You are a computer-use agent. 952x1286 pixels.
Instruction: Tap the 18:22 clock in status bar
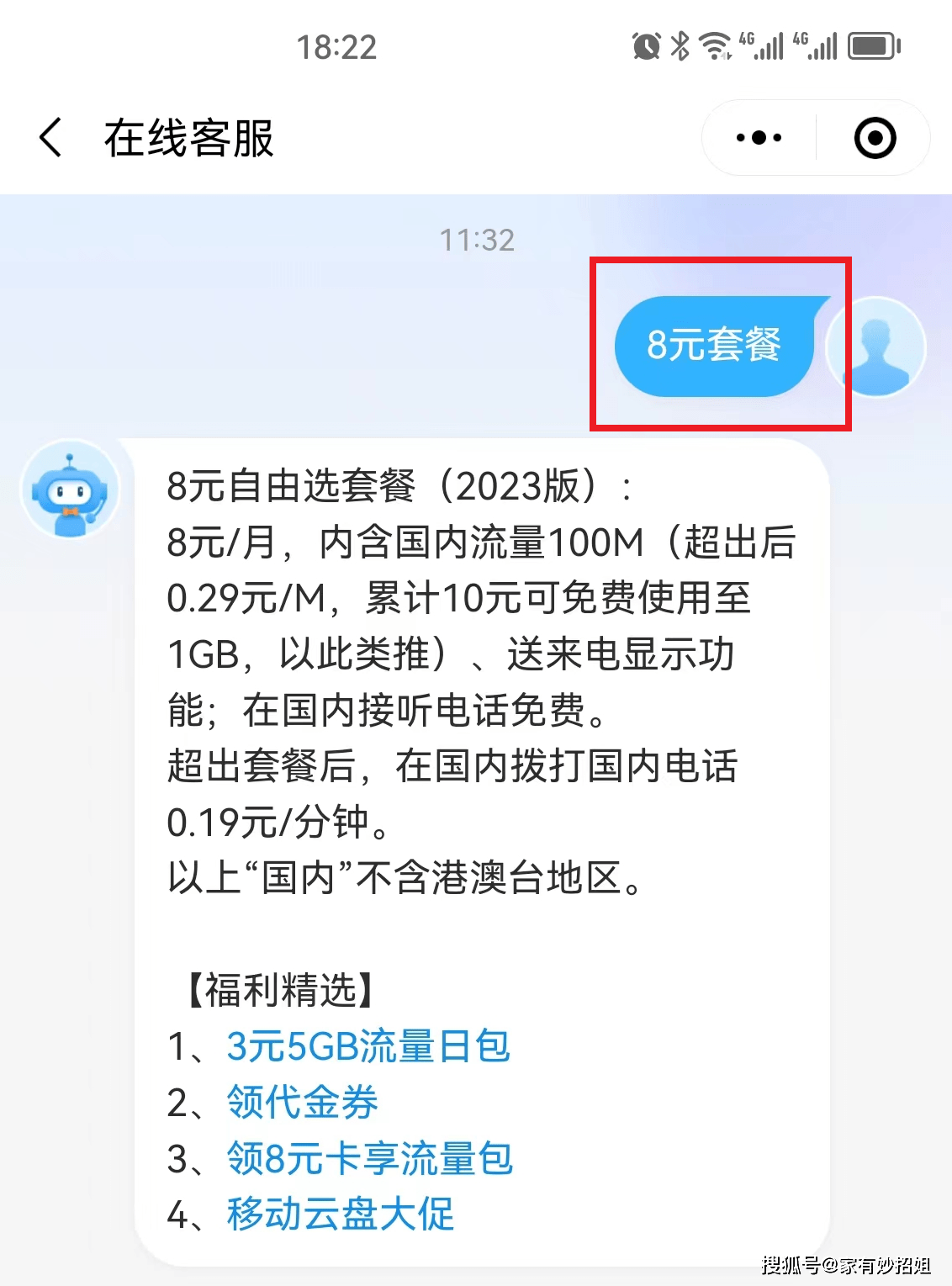click(340, 46)
